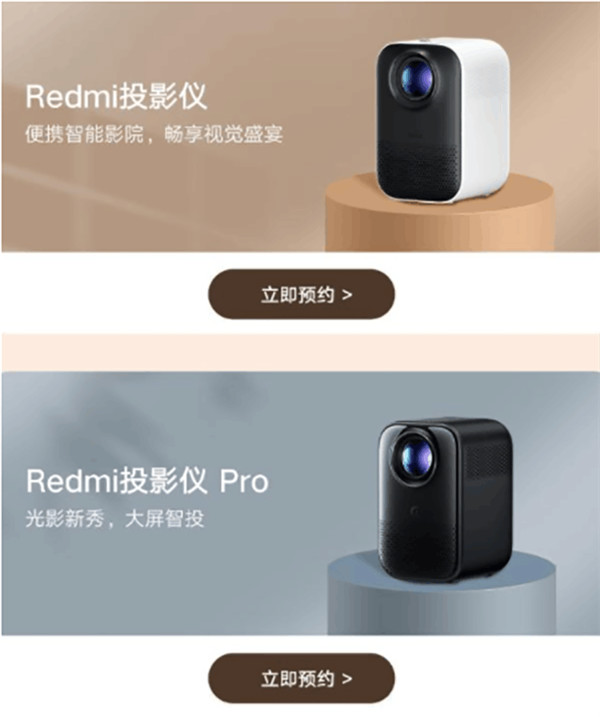The width and height of the screenshot is (600, 717).
Task: Tap 立即预约 under the Redmi投影仪 banner
Action: (301, 295)
